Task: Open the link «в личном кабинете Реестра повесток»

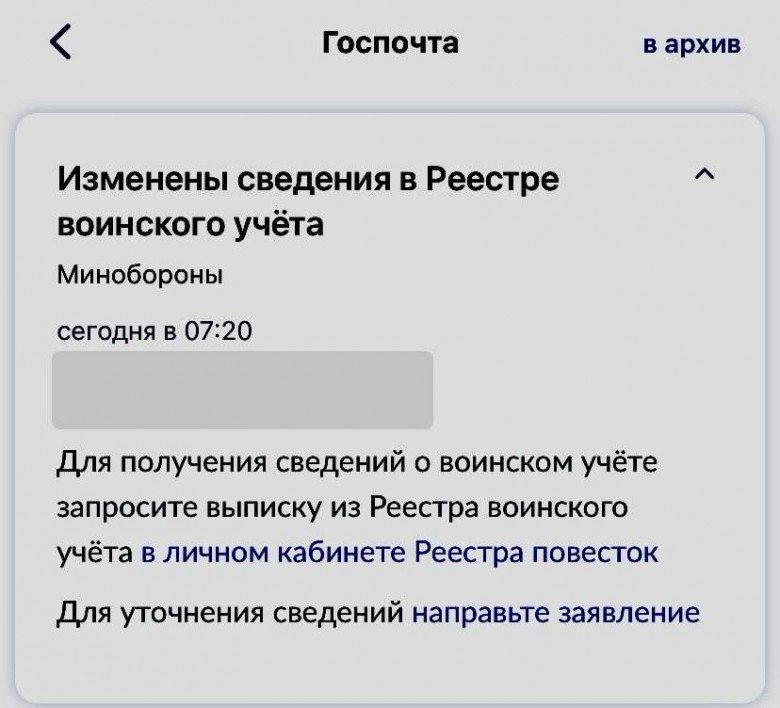Action: (398, 553)
